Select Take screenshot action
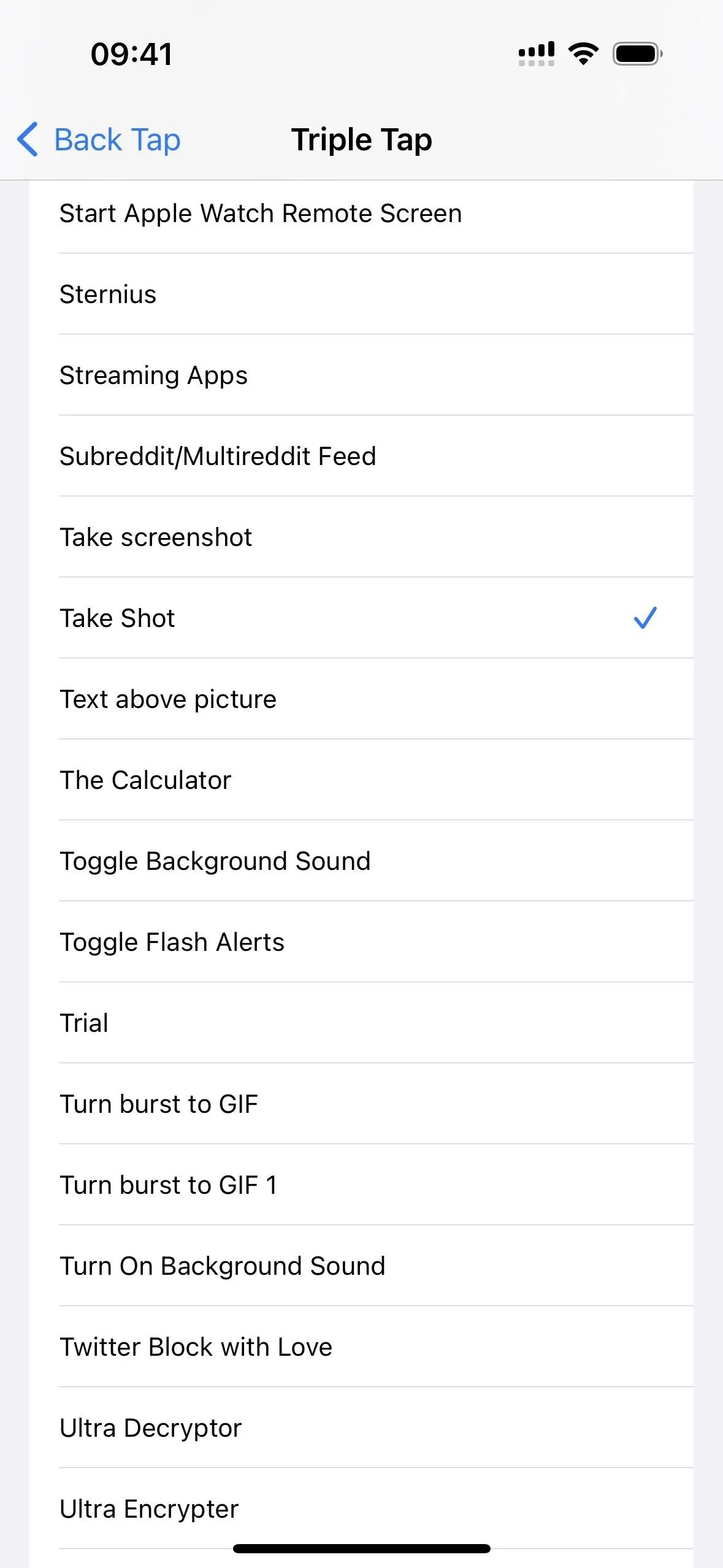The image size is (723, 1568). [361, 537]
